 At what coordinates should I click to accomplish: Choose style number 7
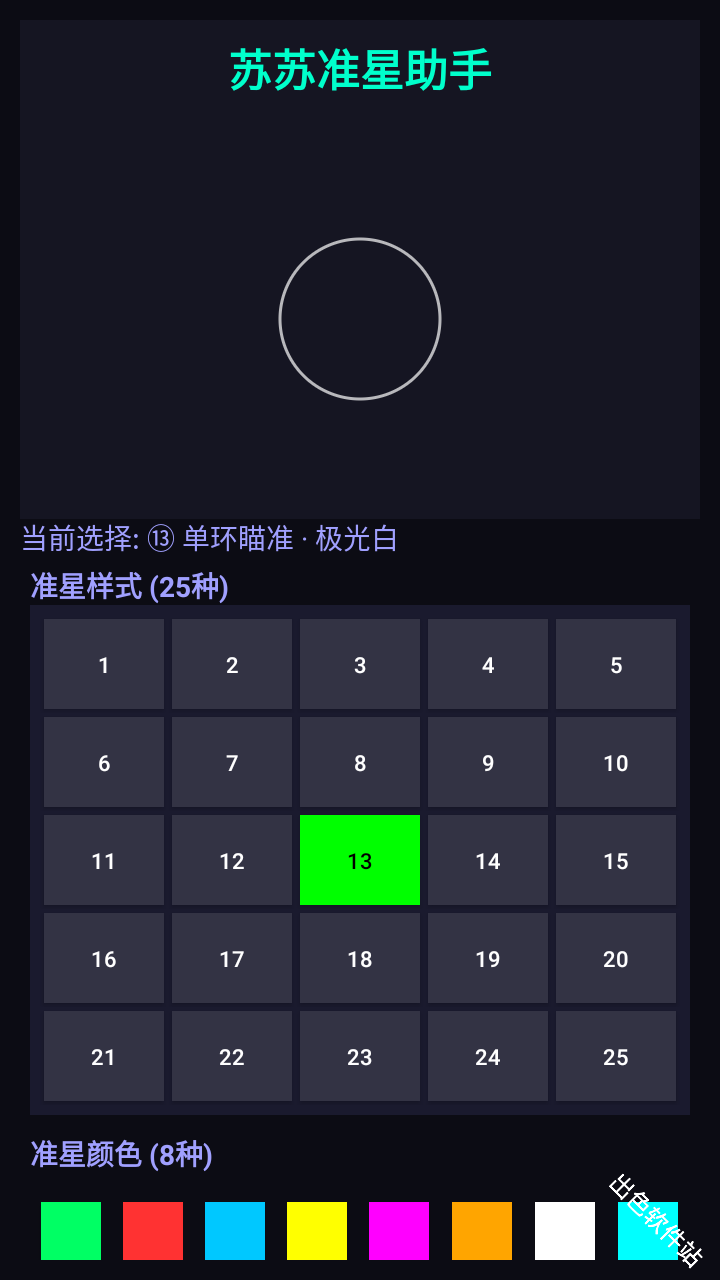tap(231, 762)
